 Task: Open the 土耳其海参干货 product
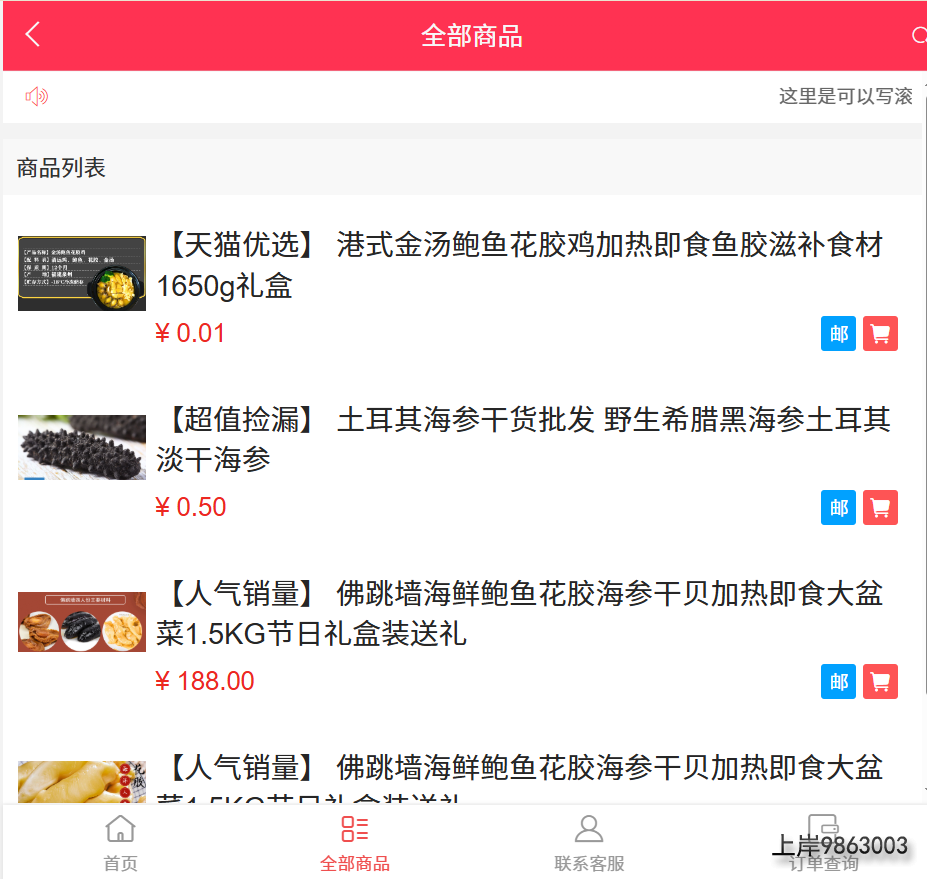click(522, 439)
